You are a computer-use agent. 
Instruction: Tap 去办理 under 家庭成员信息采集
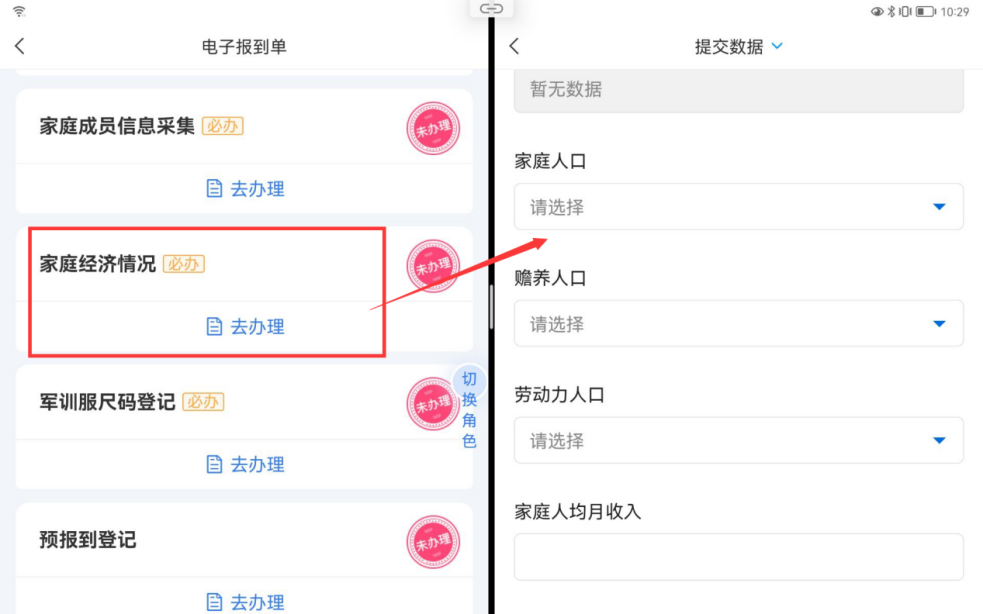[x=246, y=189]
